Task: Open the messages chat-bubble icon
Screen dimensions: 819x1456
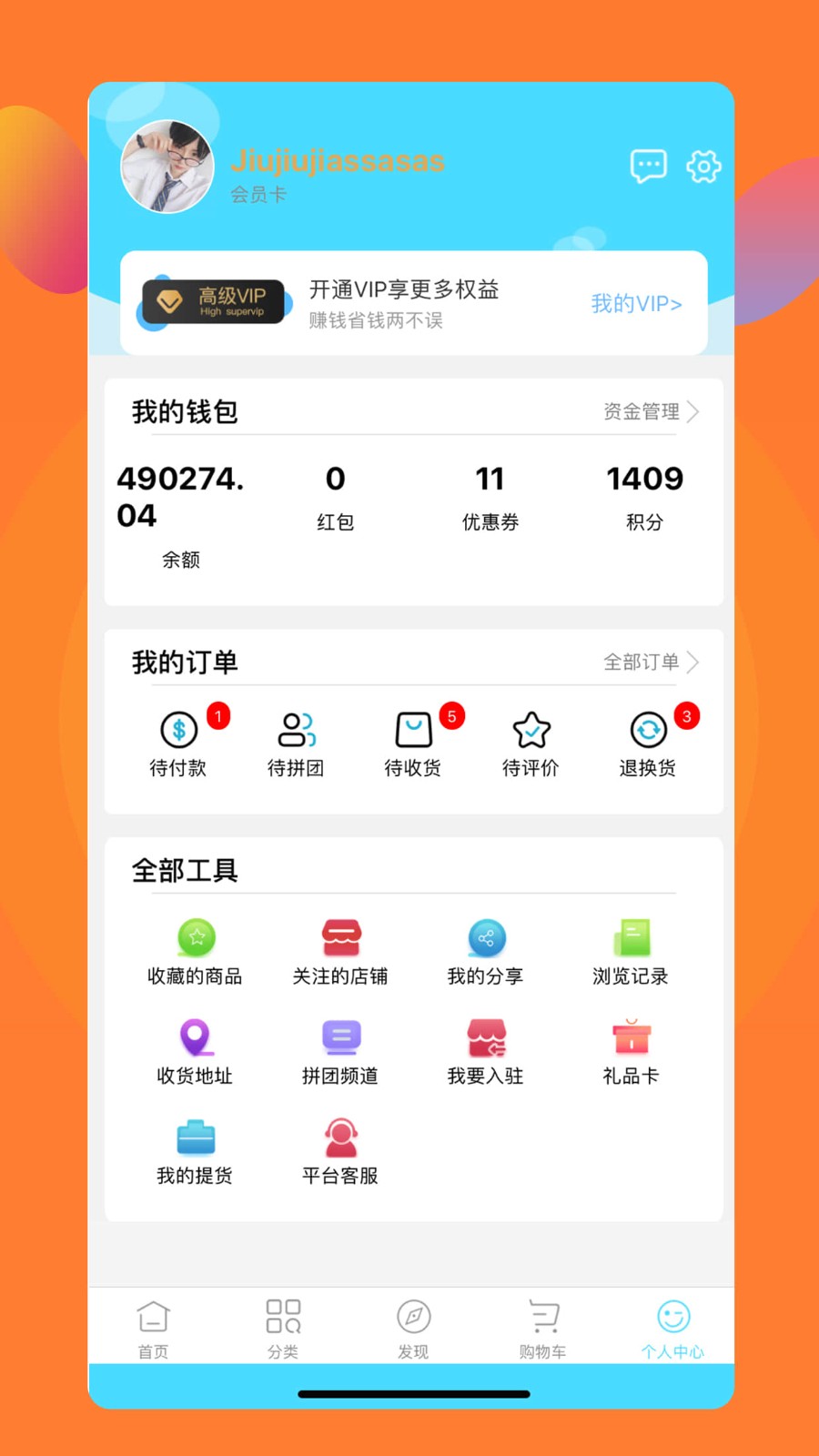Action: (648, 167)
